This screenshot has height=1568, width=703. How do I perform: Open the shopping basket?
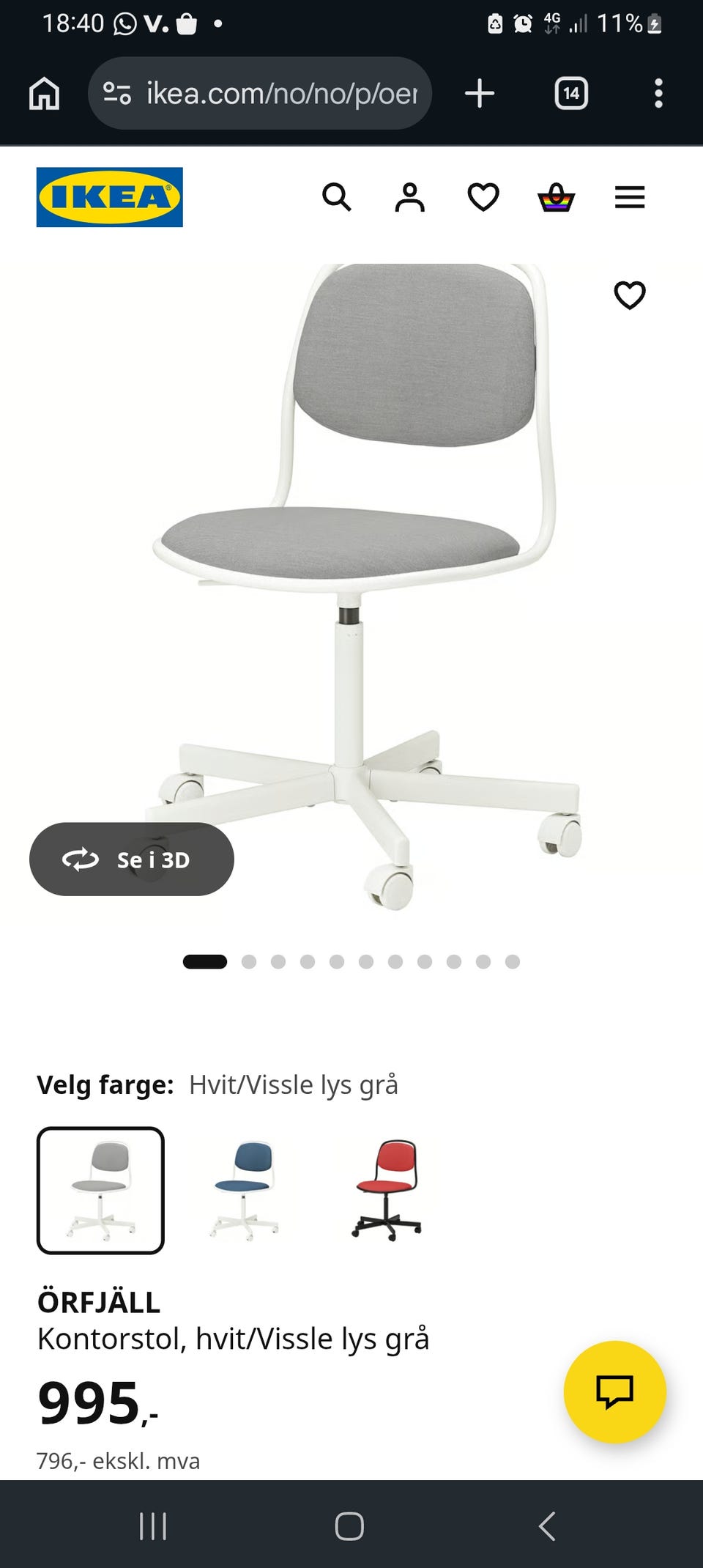(557, 197)
